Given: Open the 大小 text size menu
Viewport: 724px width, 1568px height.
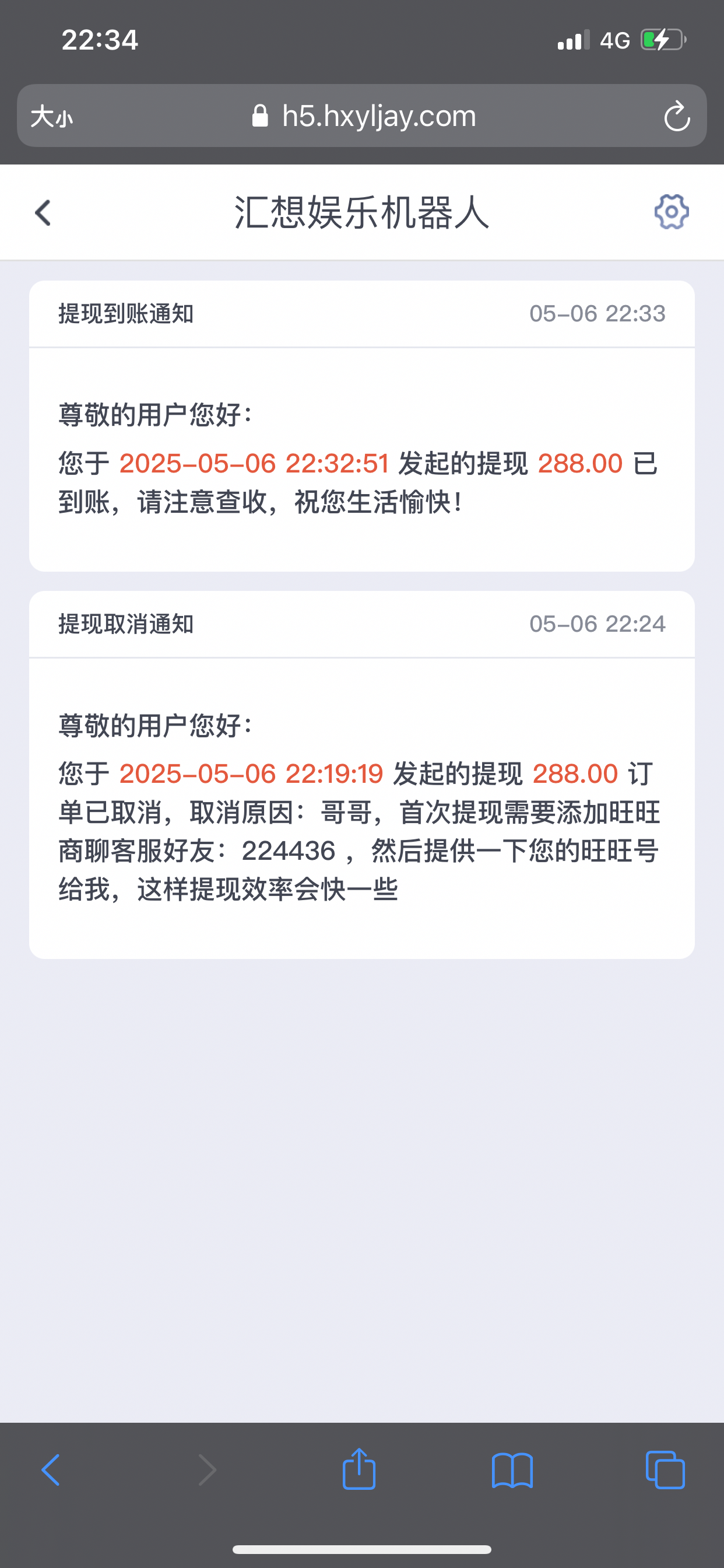Looking at the screenshot, I should coord(52,116).
